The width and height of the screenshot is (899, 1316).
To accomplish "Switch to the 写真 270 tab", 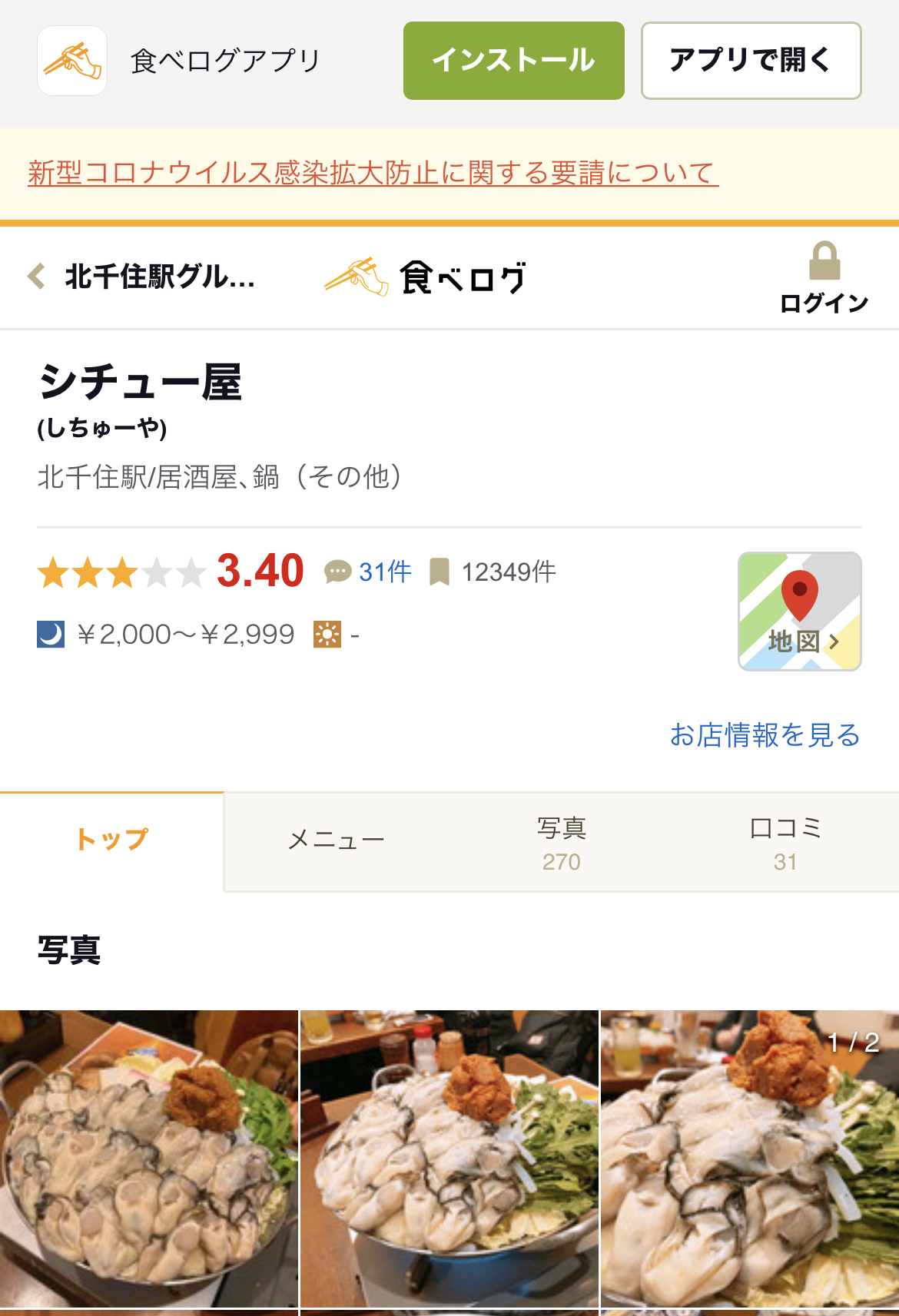I will pyautogui.click(x=561, y=843).
